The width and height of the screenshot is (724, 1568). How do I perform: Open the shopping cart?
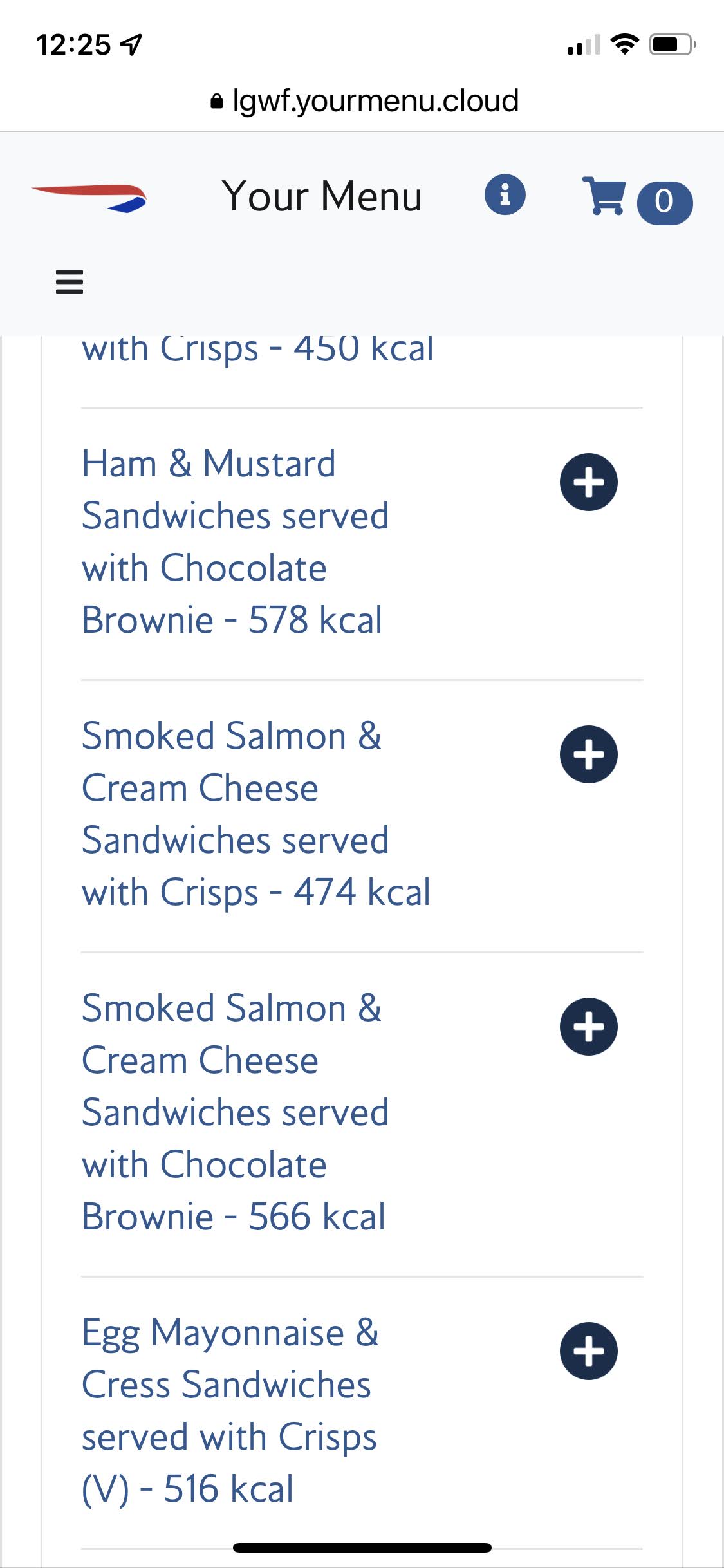pos(604,196)
